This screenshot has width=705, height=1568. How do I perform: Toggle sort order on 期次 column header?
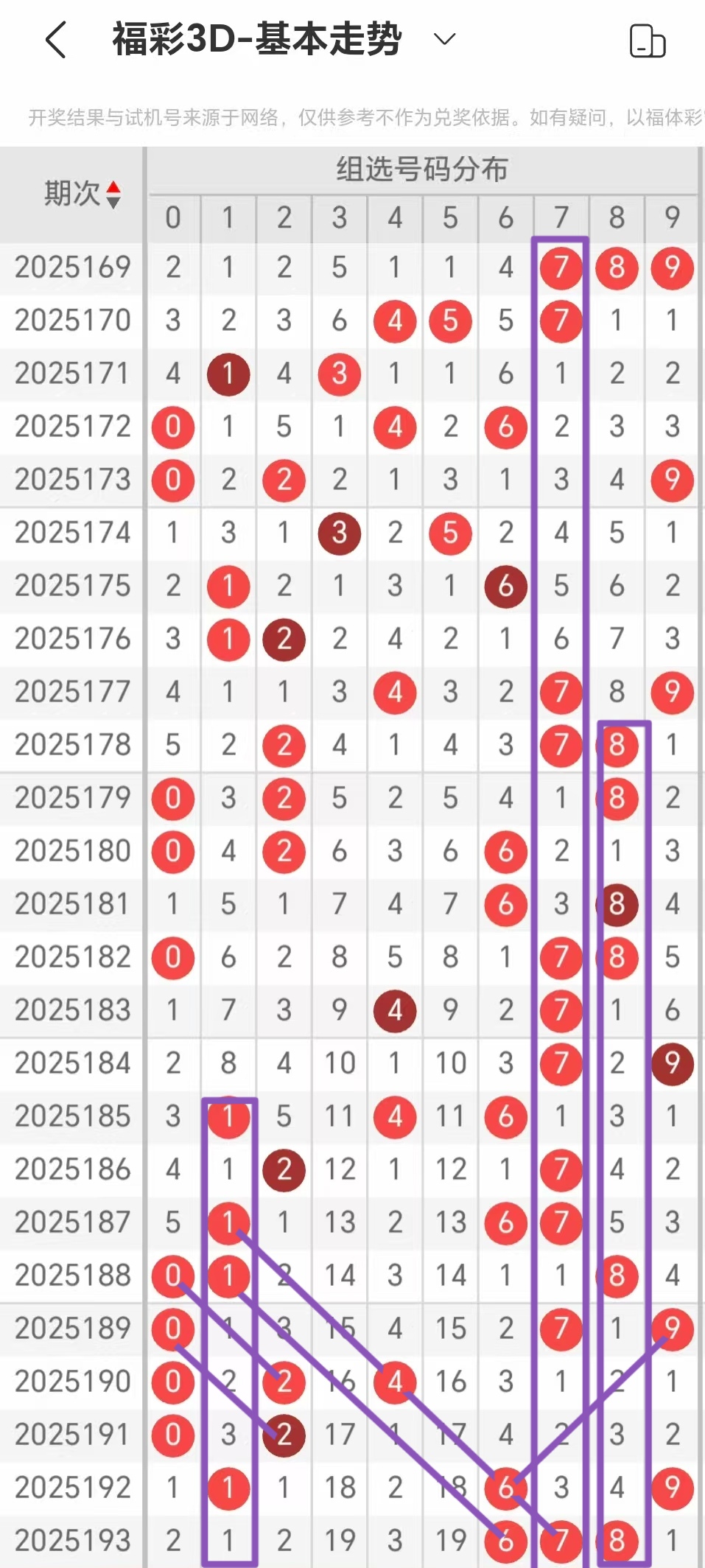(81, 195)
